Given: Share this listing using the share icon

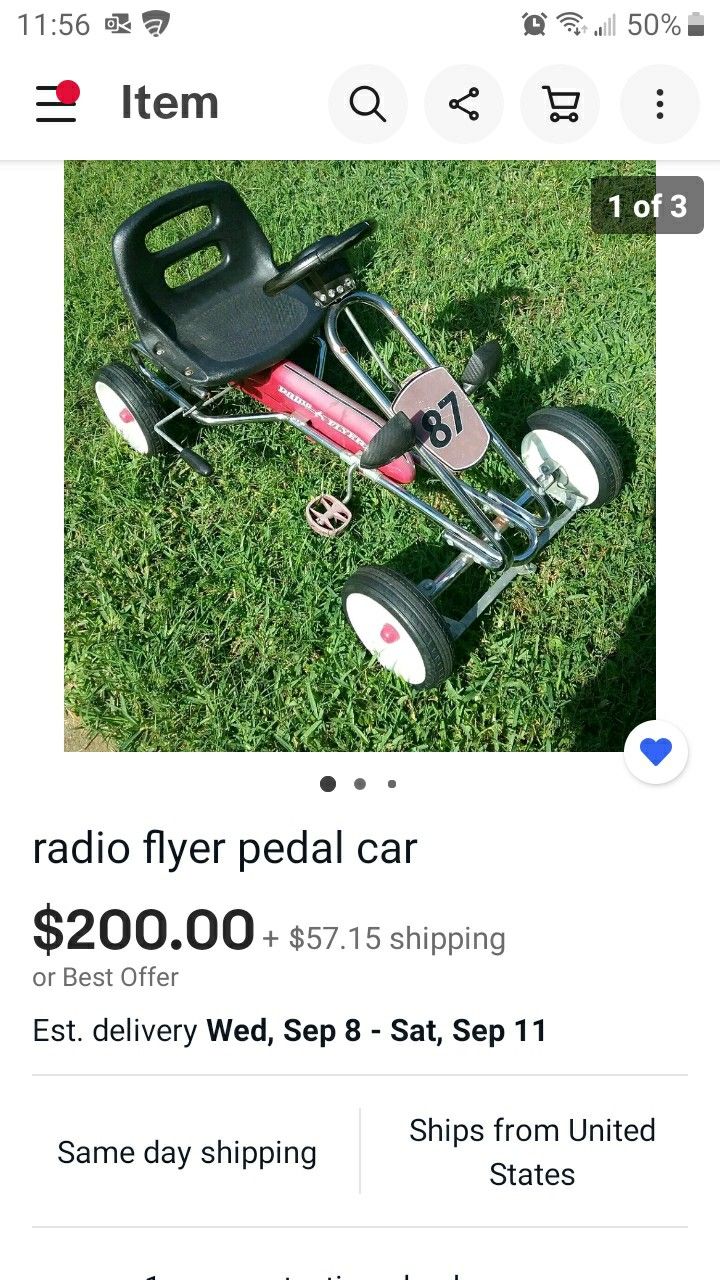Looking at the screenshot, I should coord(464,103).
